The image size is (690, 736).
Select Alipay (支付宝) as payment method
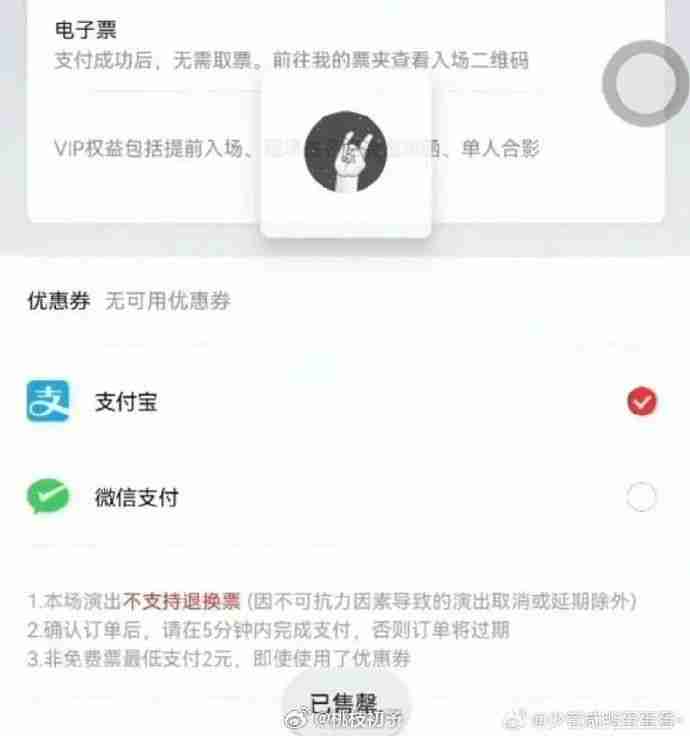pyautogui.click(x=641, y=402)
